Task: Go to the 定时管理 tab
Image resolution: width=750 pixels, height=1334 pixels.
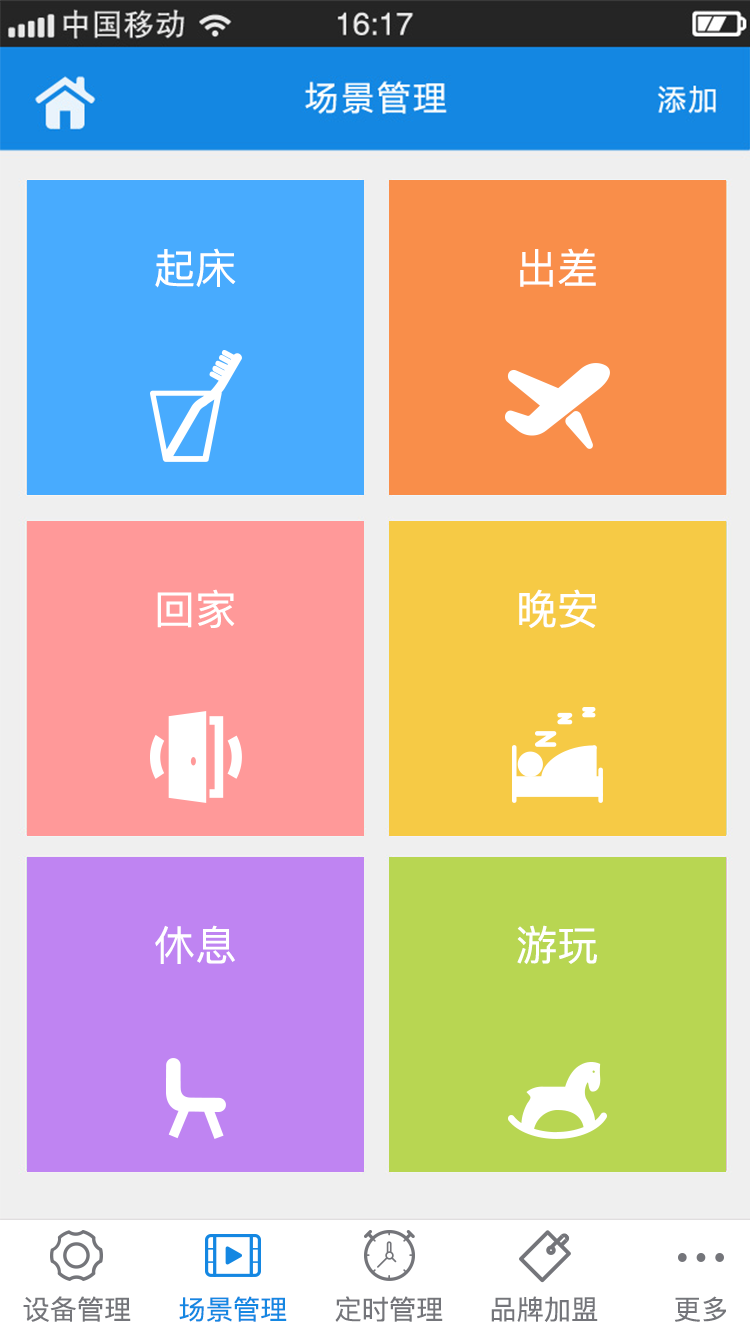Action: [x=389, y=1277]
